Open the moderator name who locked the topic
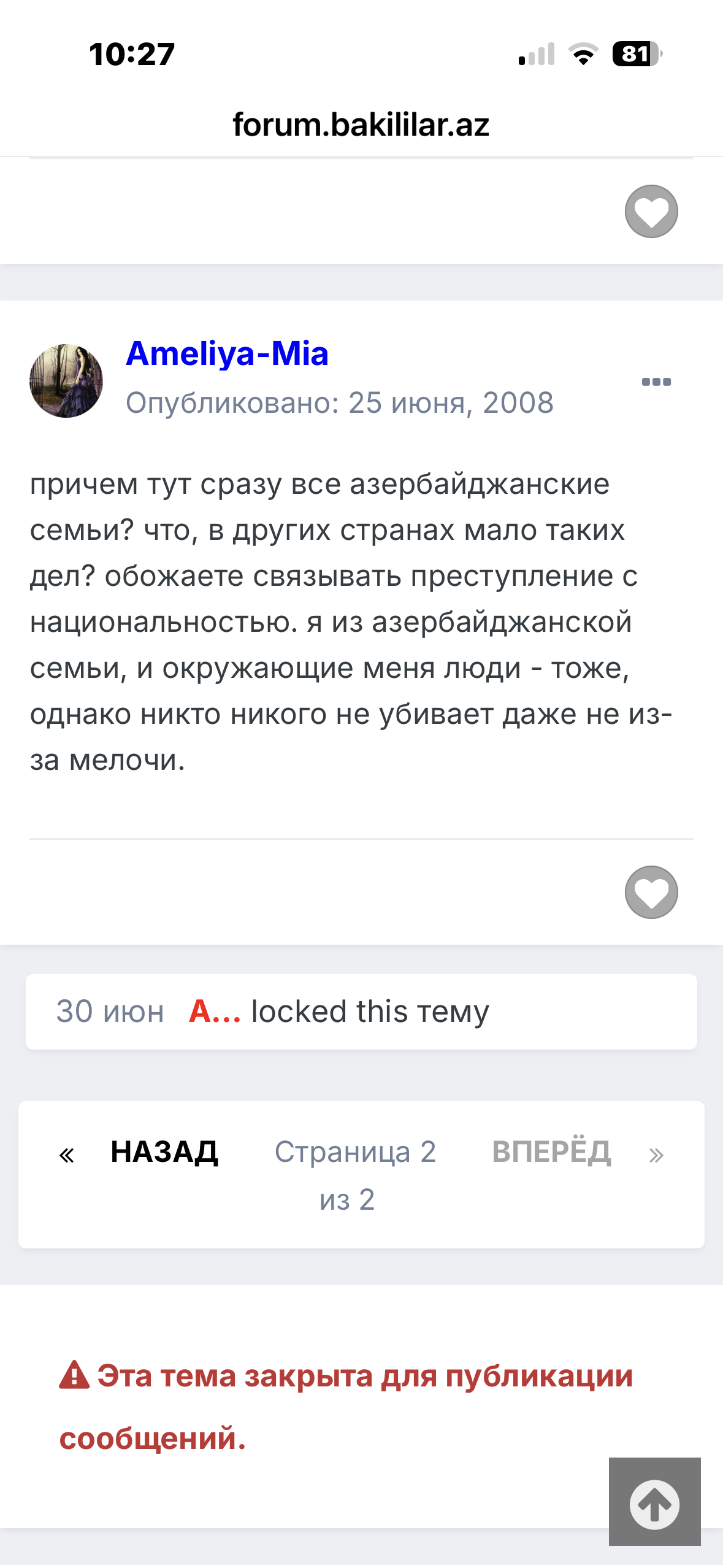The image size is (723, 1568). [x=215, y=1012]
